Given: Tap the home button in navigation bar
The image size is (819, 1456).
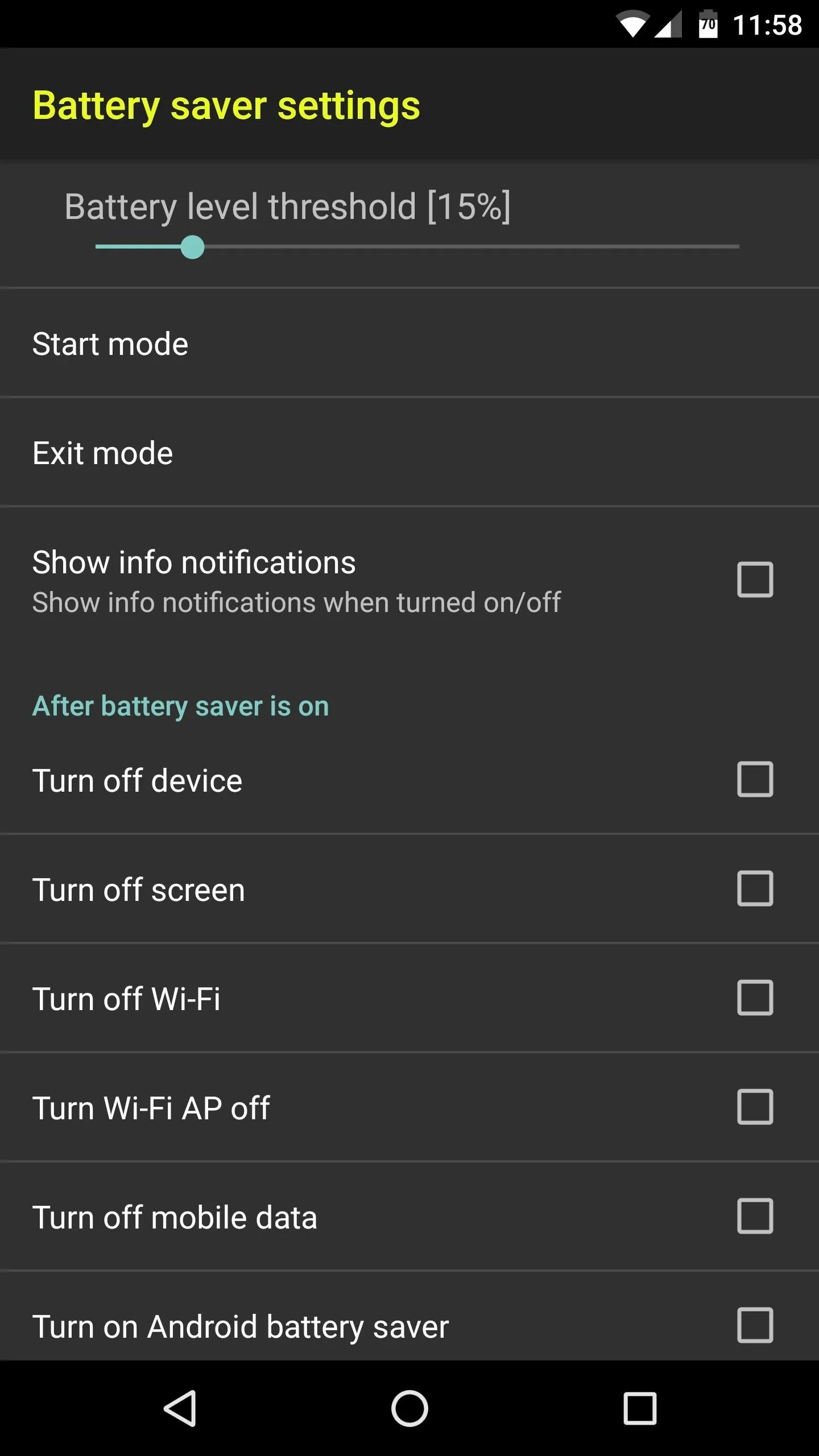Looking at the screenshot, I should (409, 1408).
